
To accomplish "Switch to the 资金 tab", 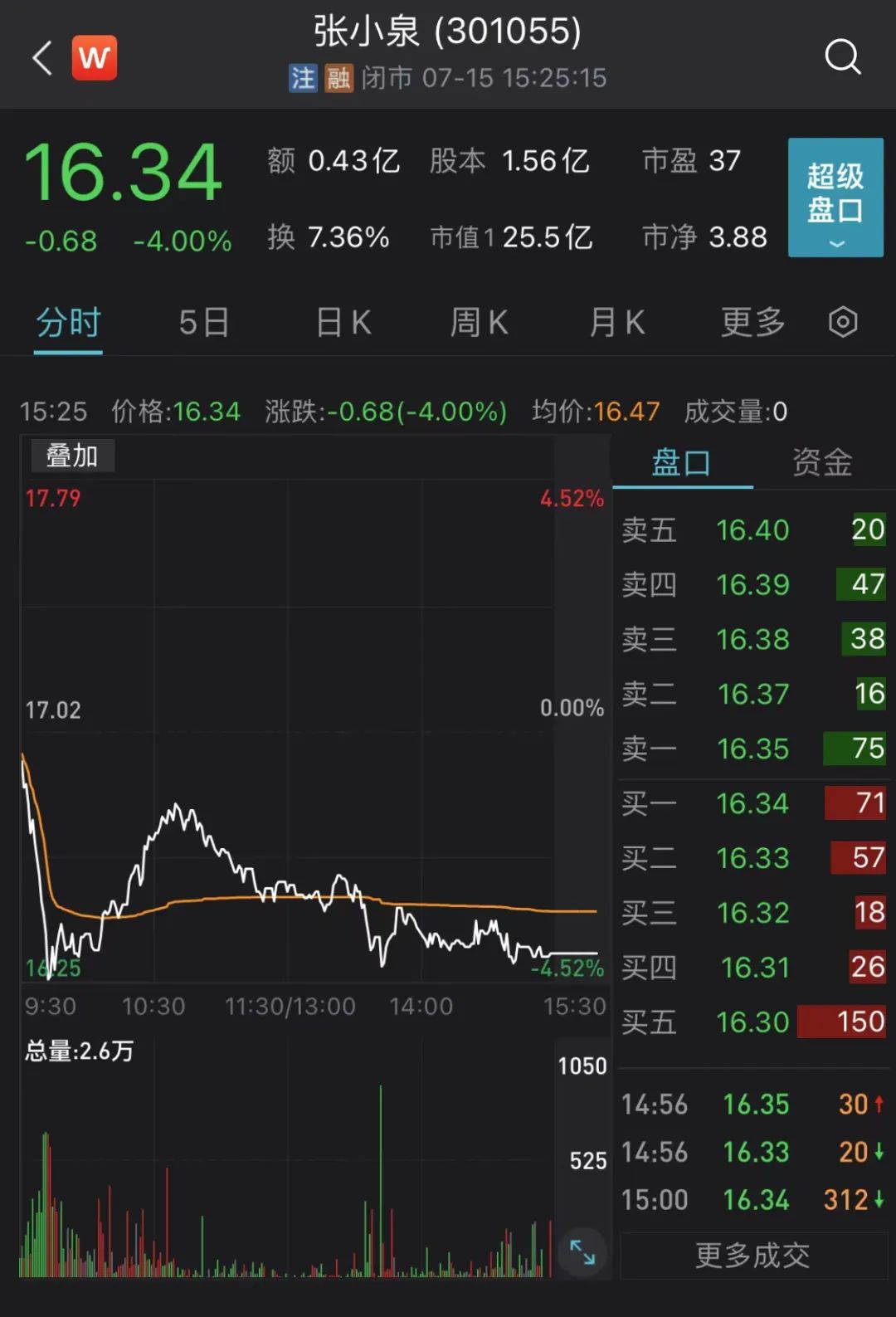I will coord(822,463).
